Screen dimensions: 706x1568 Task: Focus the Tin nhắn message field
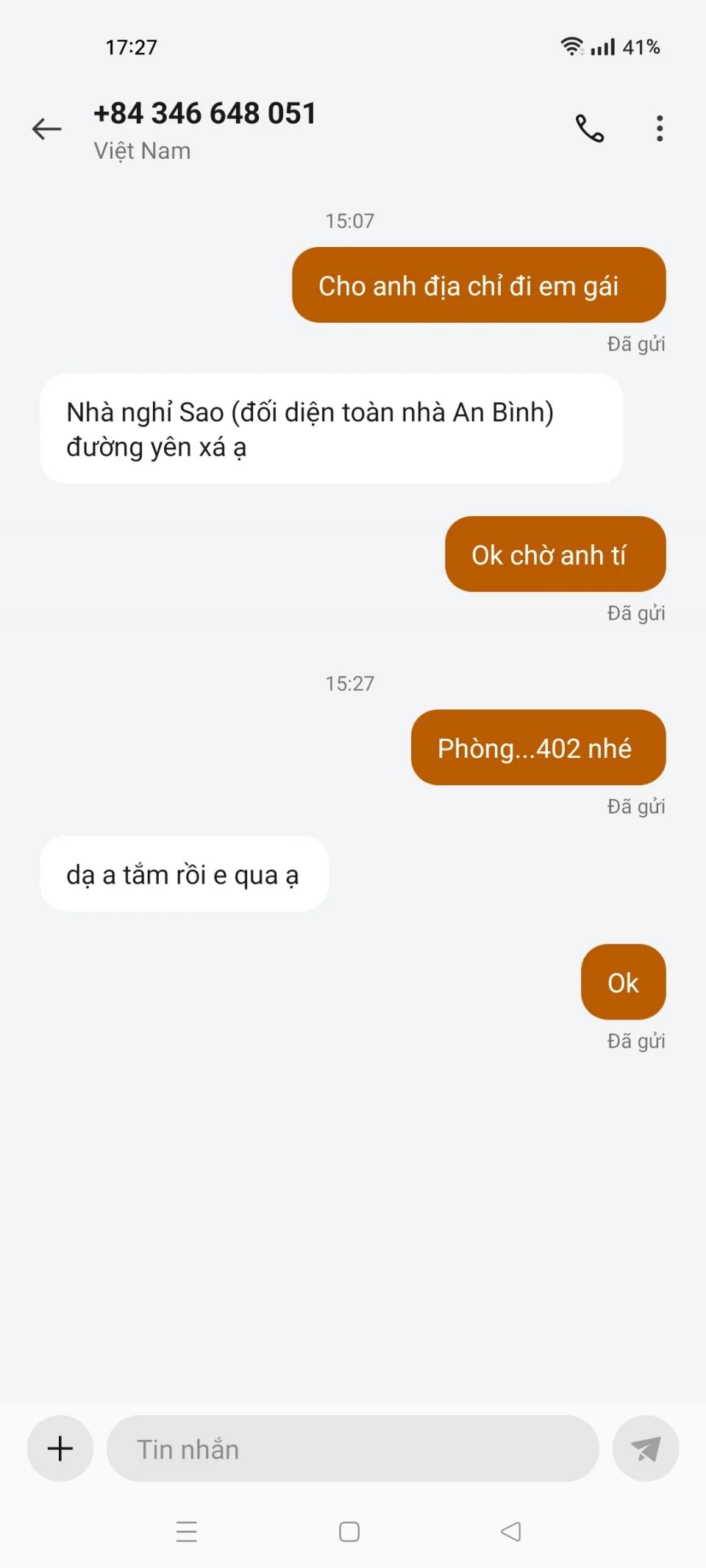[x=353, y=1449]
